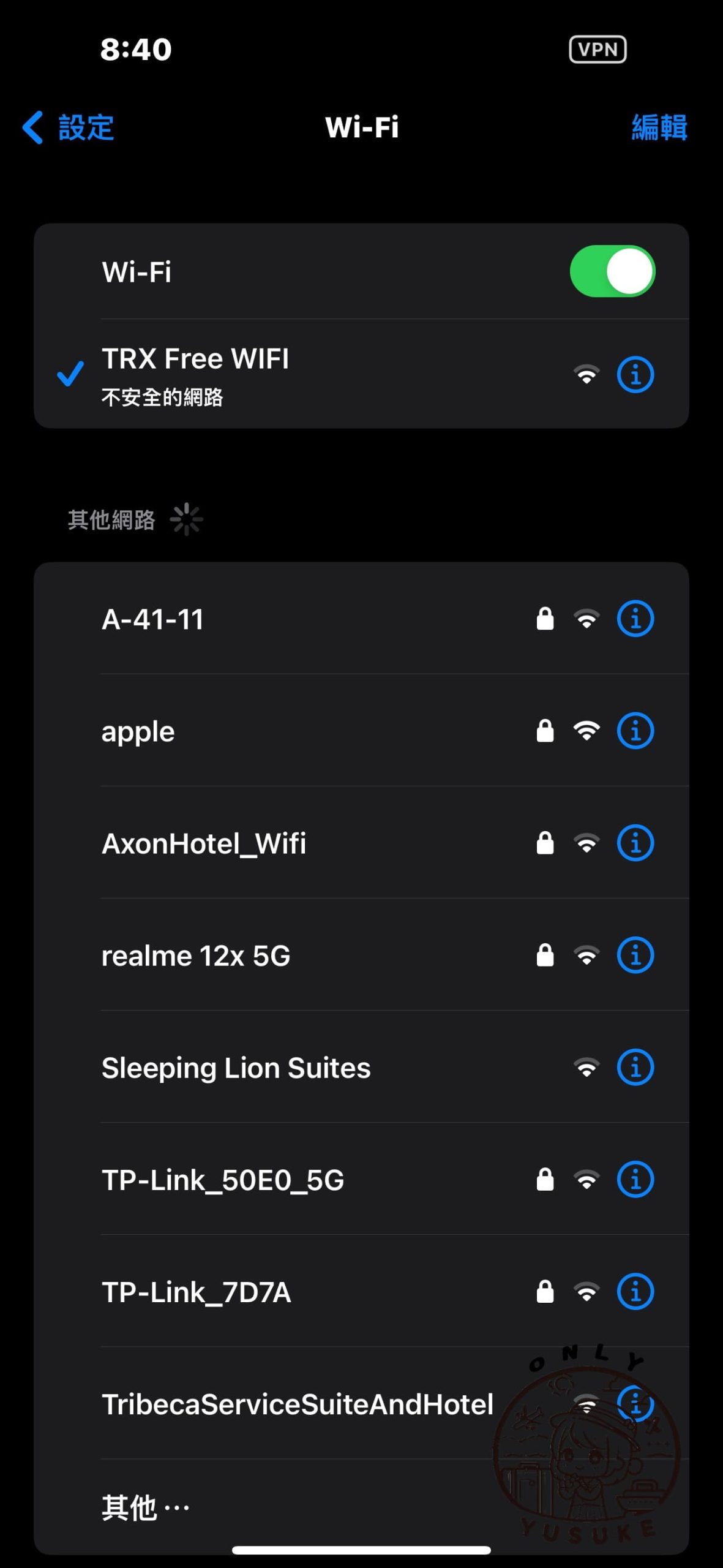View Sleeping Lion Suites info
723x1568 pixels.
point(635,1068)
